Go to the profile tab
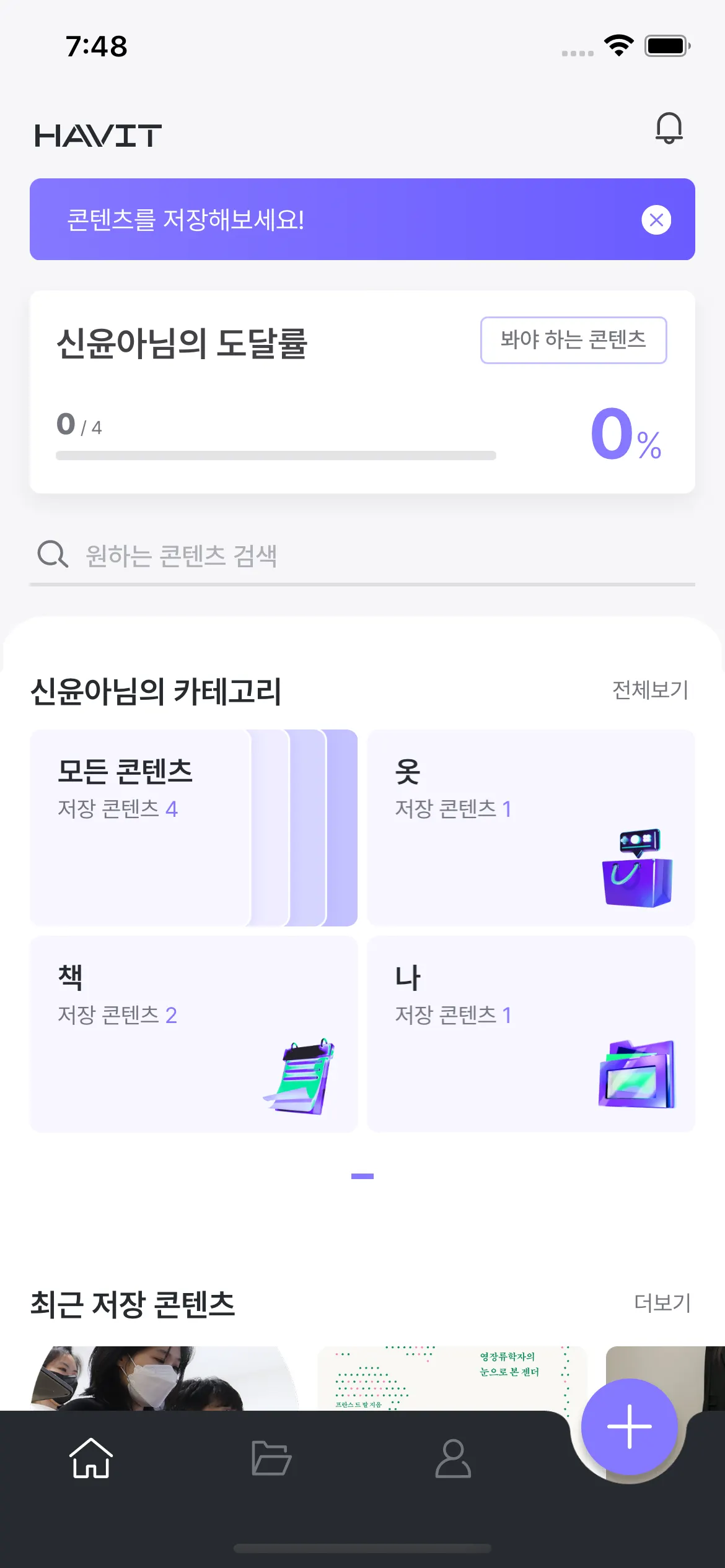Screen dimensions: 725x1568 point(453,1458)
